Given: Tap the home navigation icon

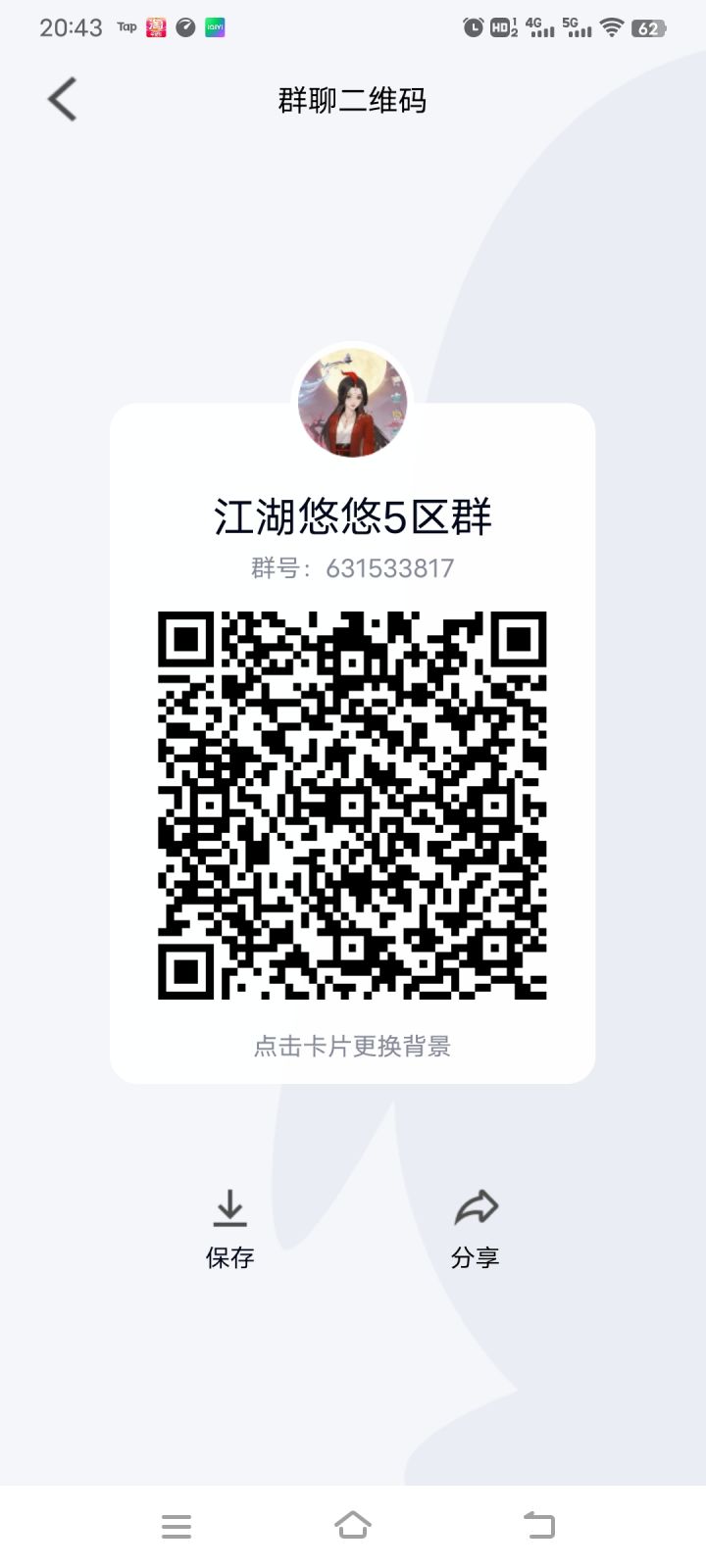Looking at the screenshot, I should (353, 1526).
